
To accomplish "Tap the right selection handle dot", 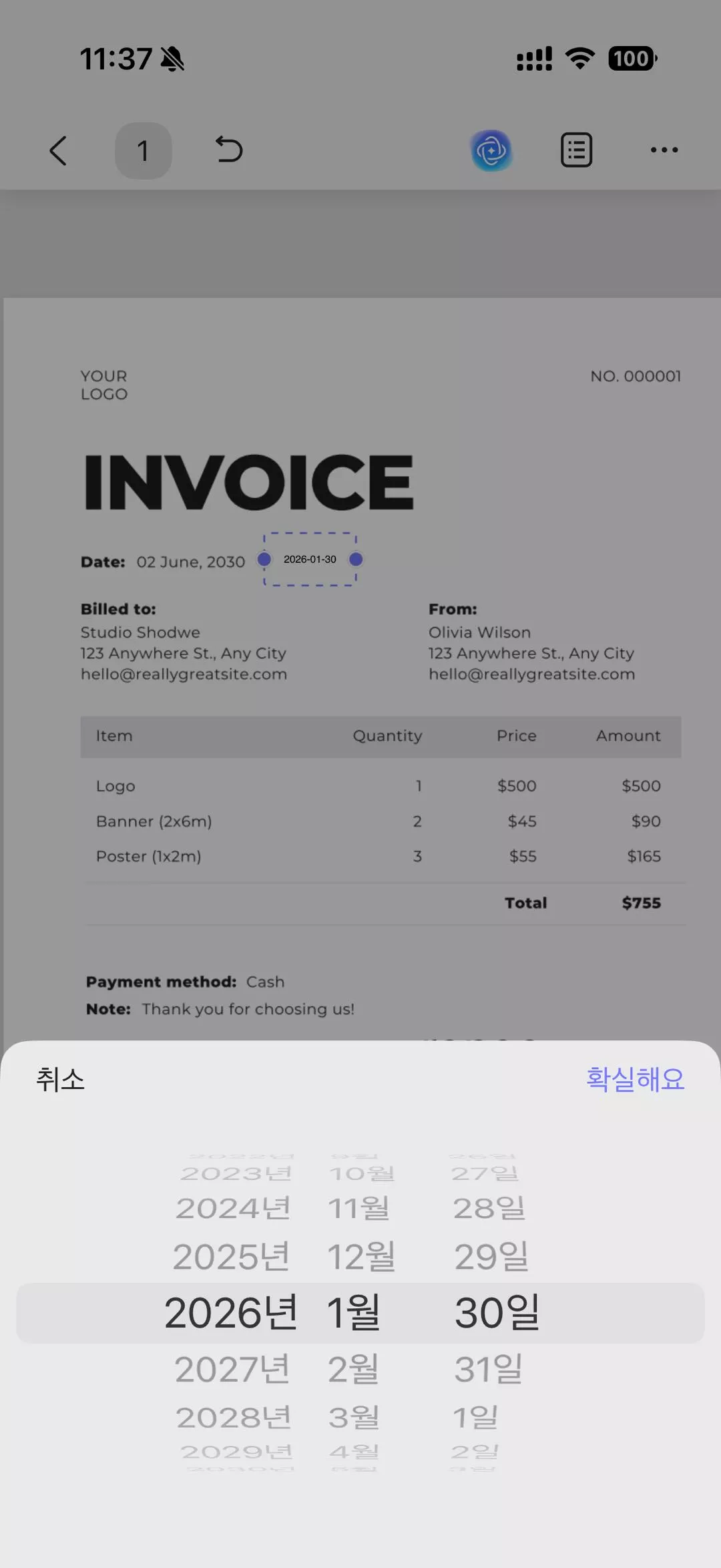I will pos(356,560).
